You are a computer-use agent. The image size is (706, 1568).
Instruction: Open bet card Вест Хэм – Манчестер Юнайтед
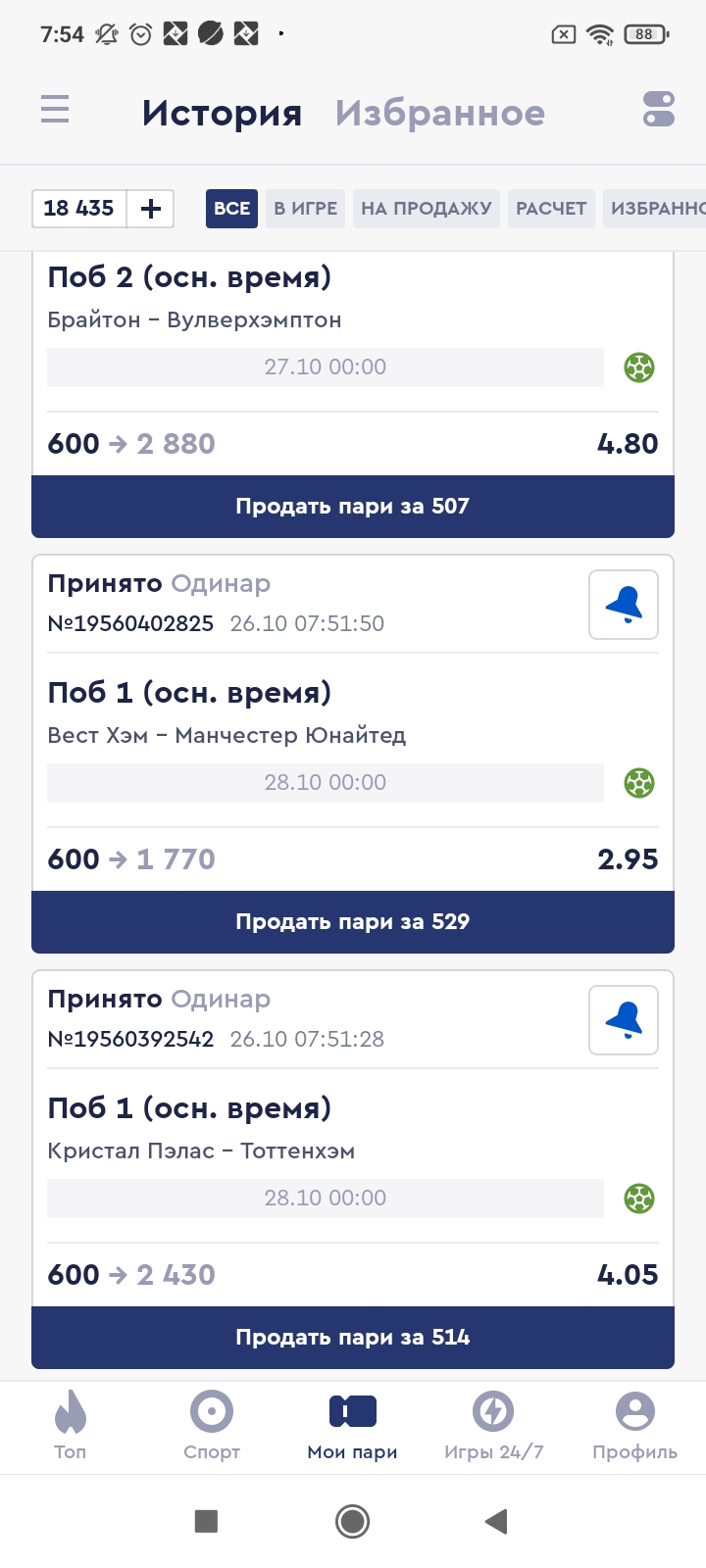click(x=227, y=735)
